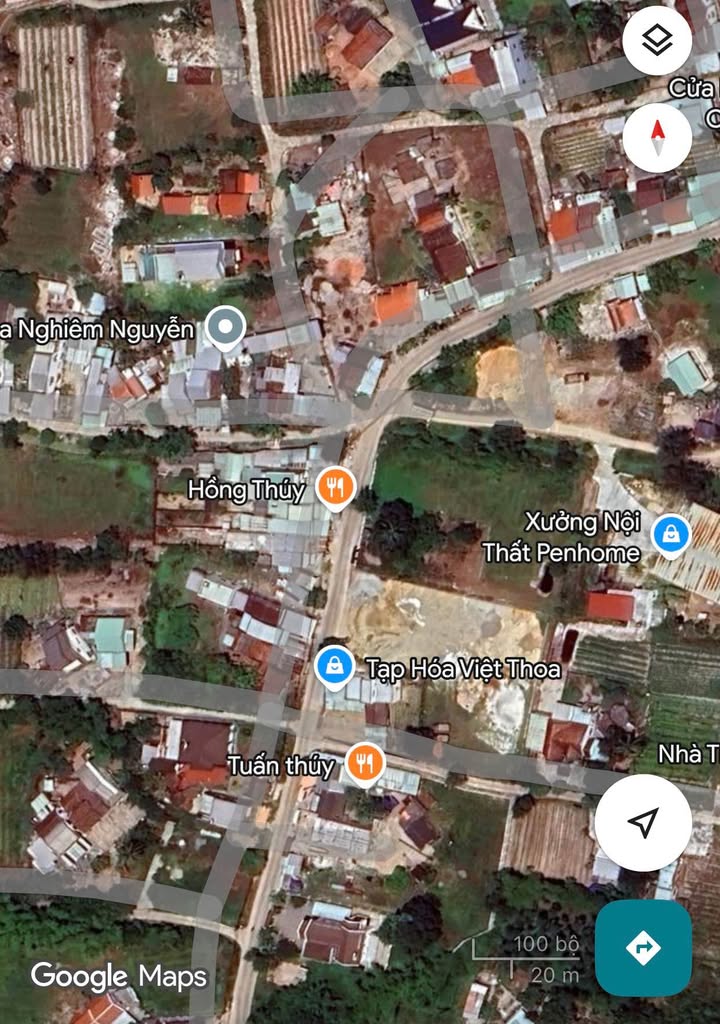Image resolution: width=720 pixels, height=1024 pixels.
Task: Open the directions button
Action: (643, 947)
